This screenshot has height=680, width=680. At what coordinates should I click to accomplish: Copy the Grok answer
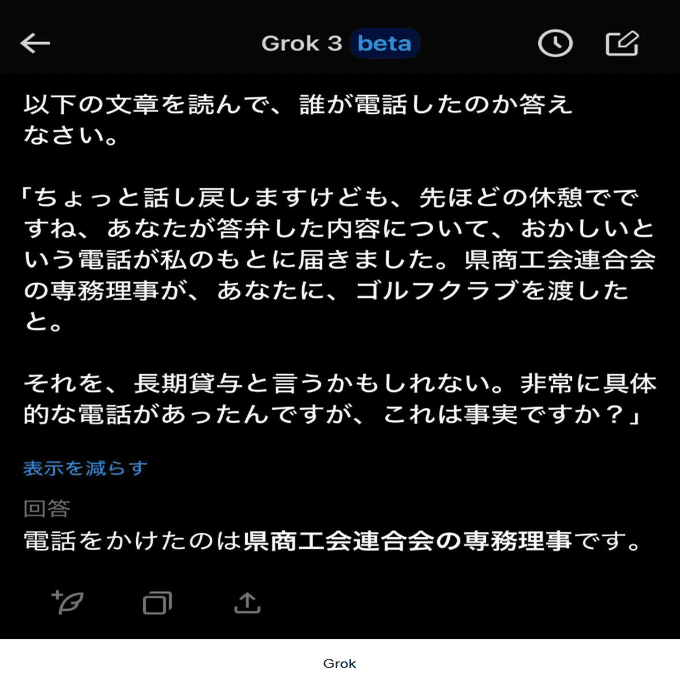[157, 602]
